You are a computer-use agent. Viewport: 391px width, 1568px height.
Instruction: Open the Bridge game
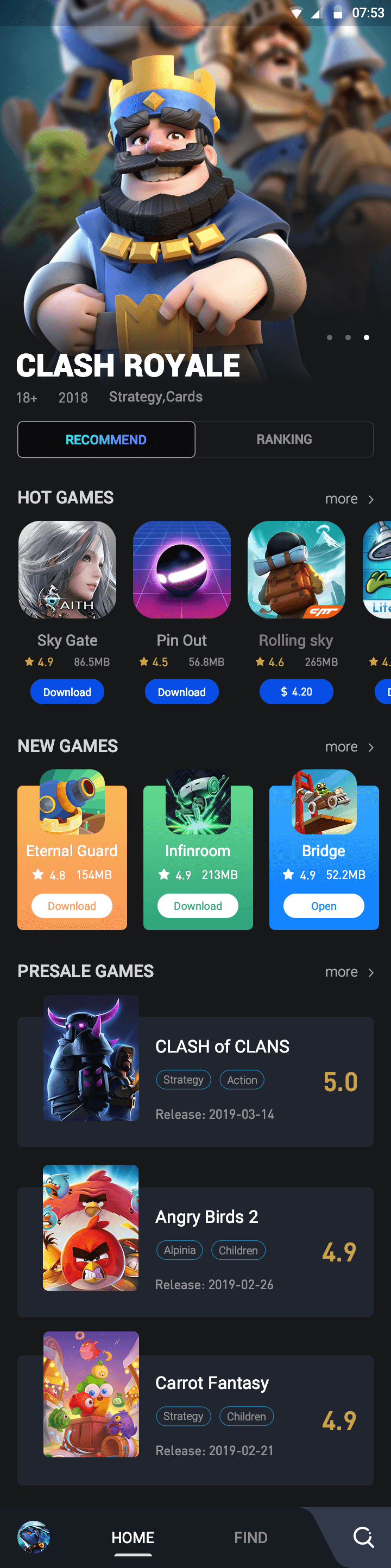pos(324,905)
